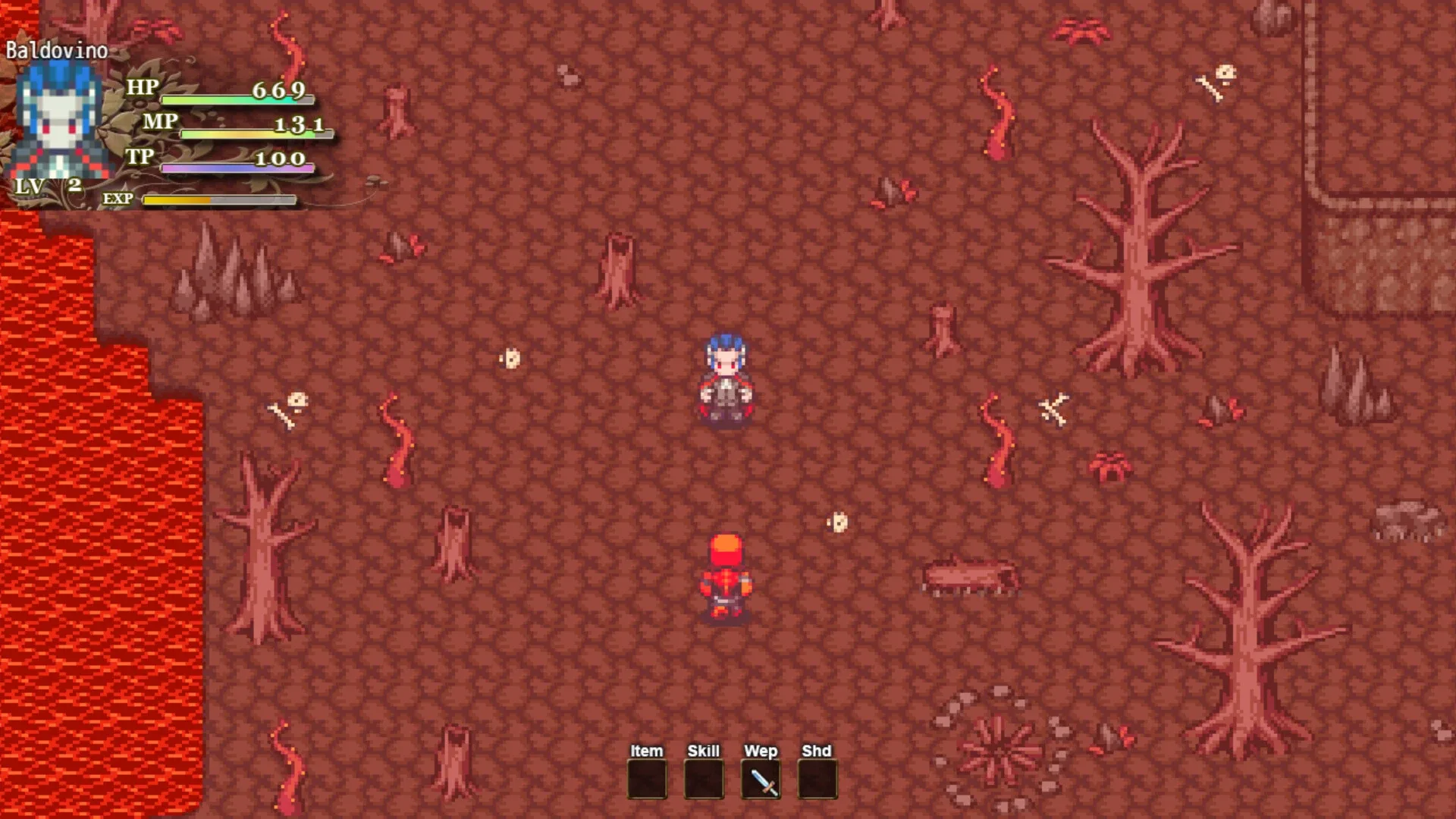Select the Skill hotbar slot
The height and width of the screenshot is (819, 1456).
704,780
